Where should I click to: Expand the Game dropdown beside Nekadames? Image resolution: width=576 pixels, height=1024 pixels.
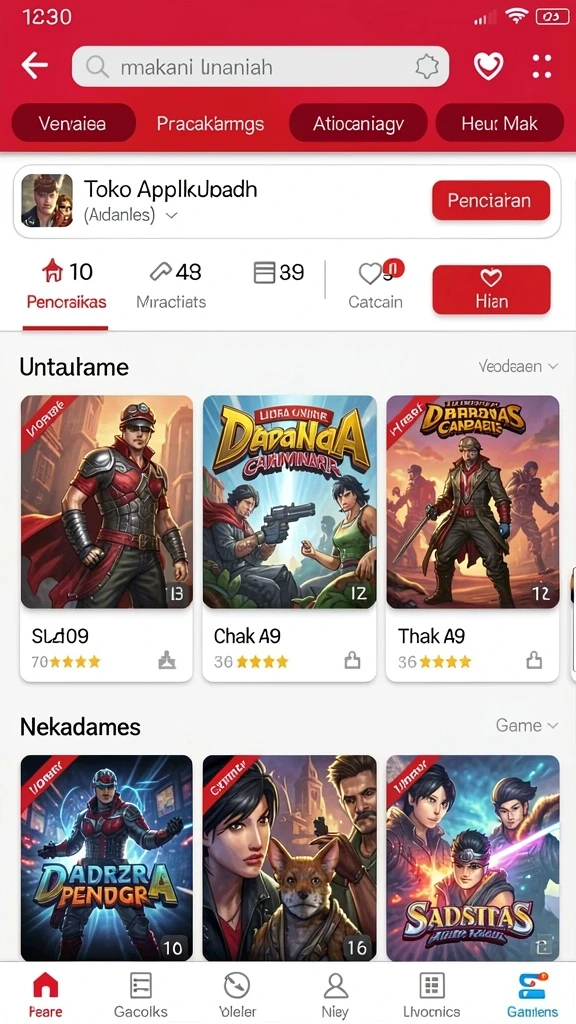[x=526, y=726]
